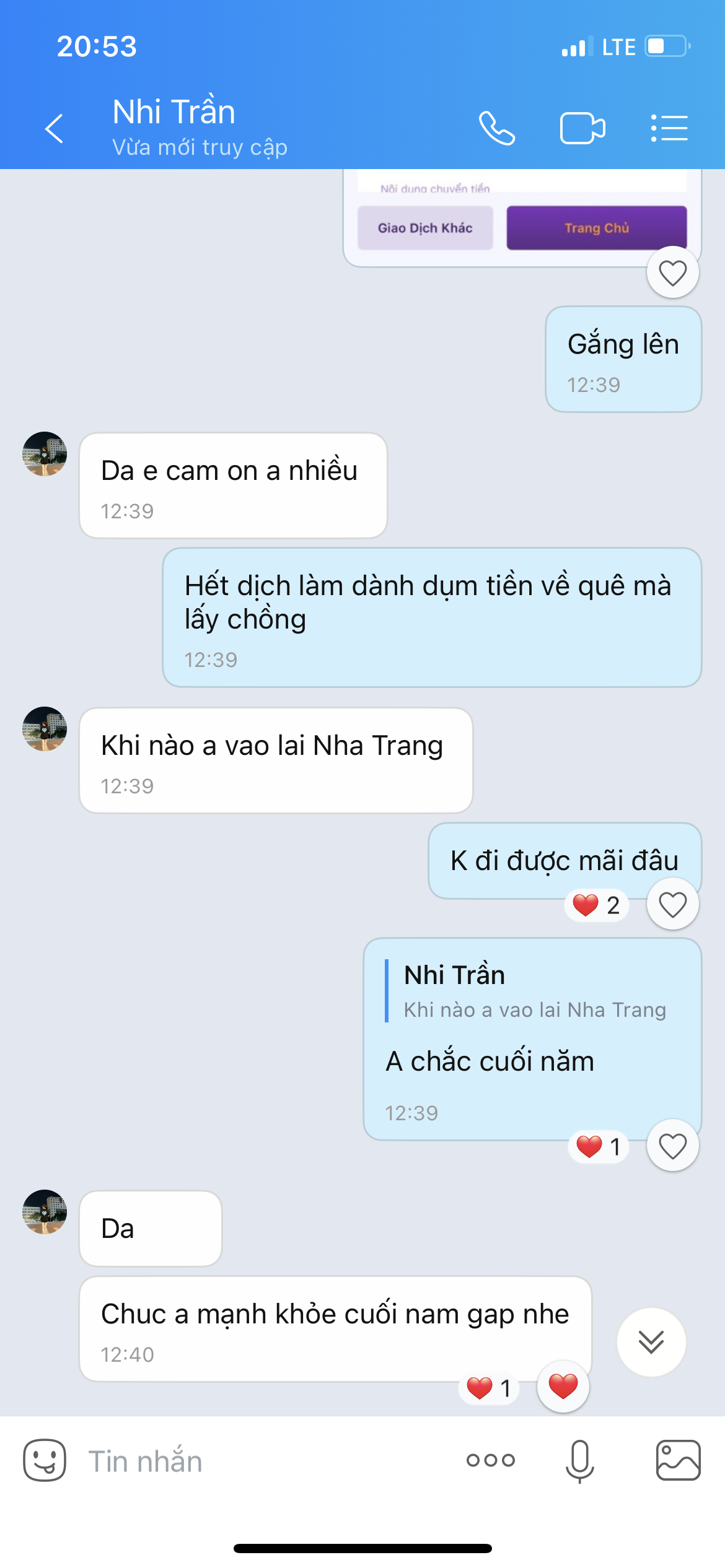The image size is (725, 1568).
Task: Open the photo gallery picker
Action: tap(678, 1460)
